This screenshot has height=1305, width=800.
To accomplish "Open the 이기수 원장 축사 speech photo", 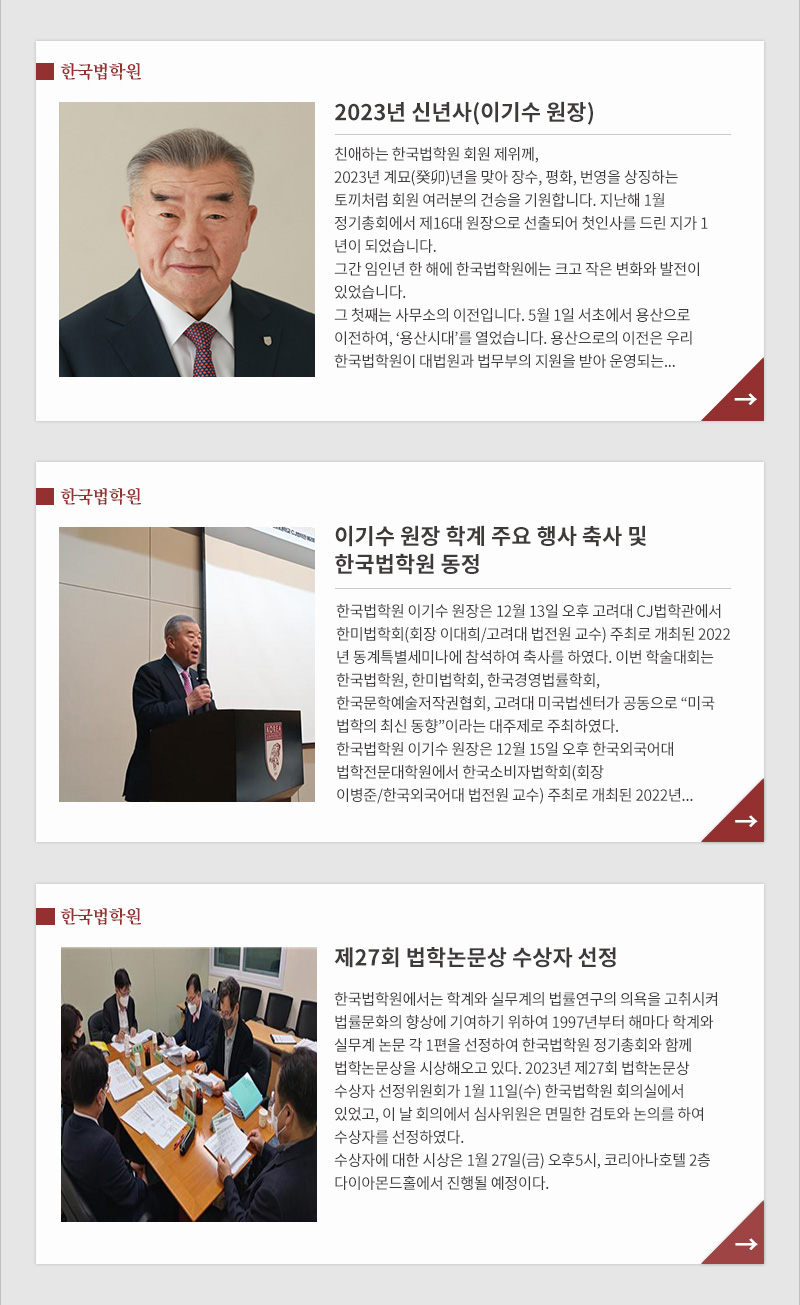I will tap(187, 664).
